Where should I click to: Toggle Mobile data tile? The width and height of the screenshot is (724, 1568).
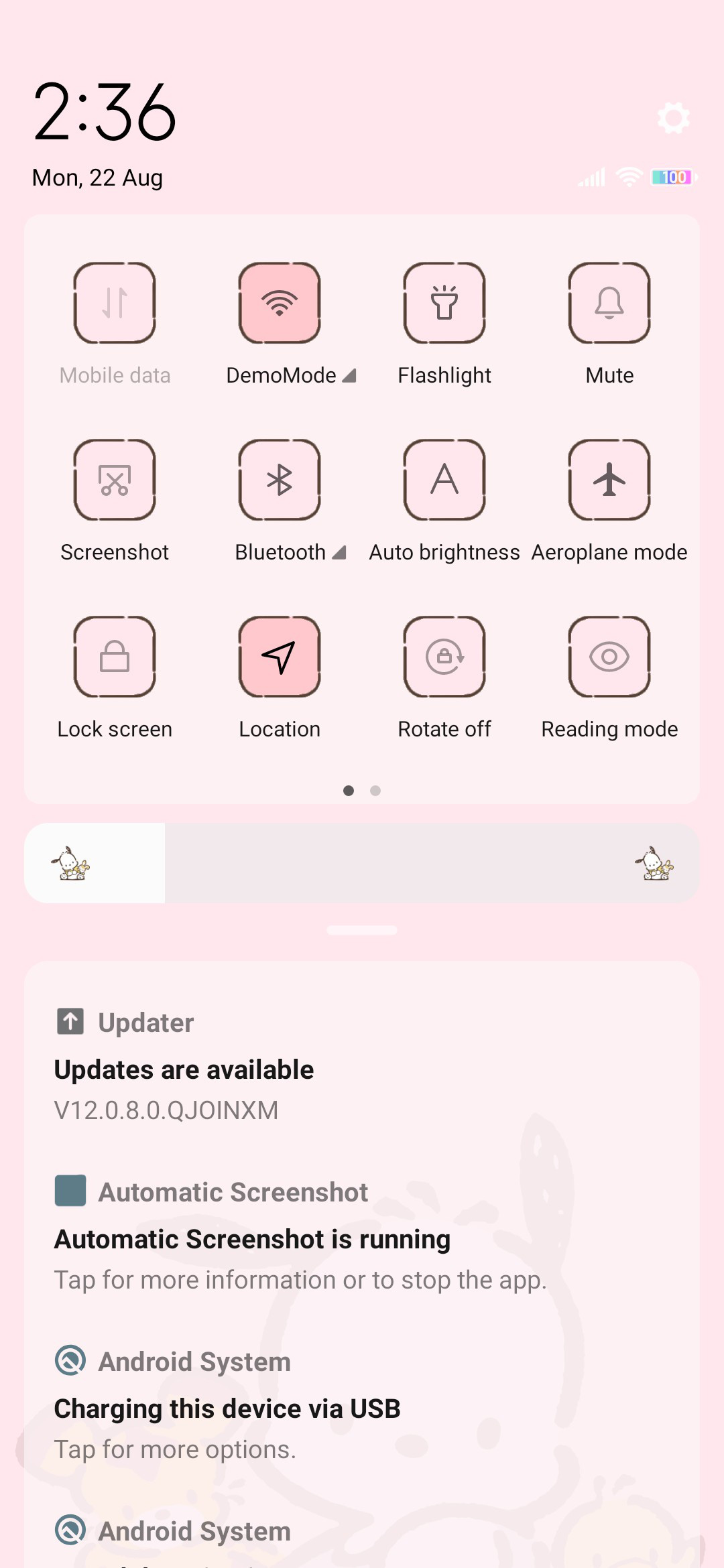click(x=115, y=303)
